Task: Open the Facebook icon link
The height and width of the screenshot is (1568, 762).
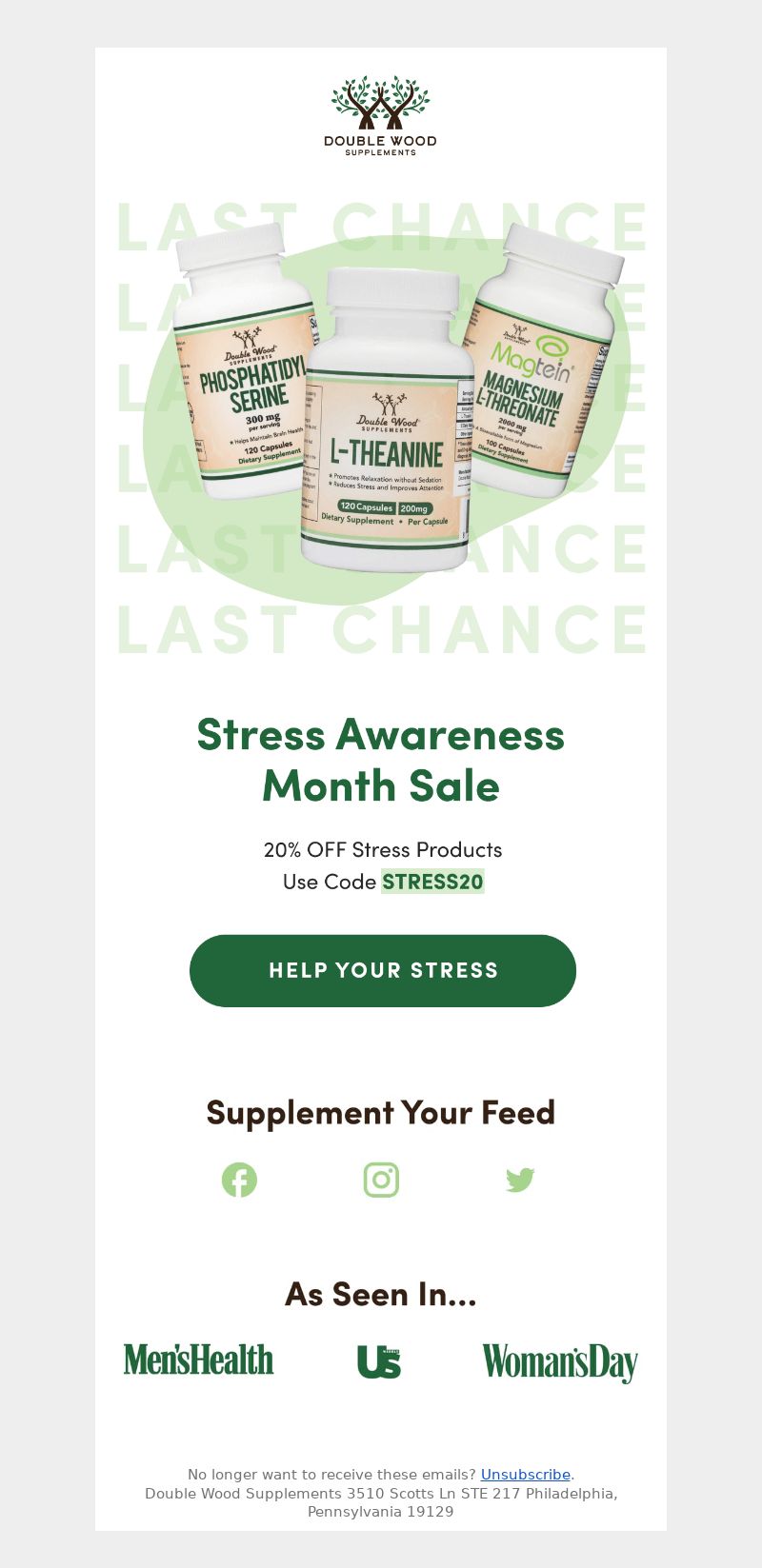Action: point(239,1180)
